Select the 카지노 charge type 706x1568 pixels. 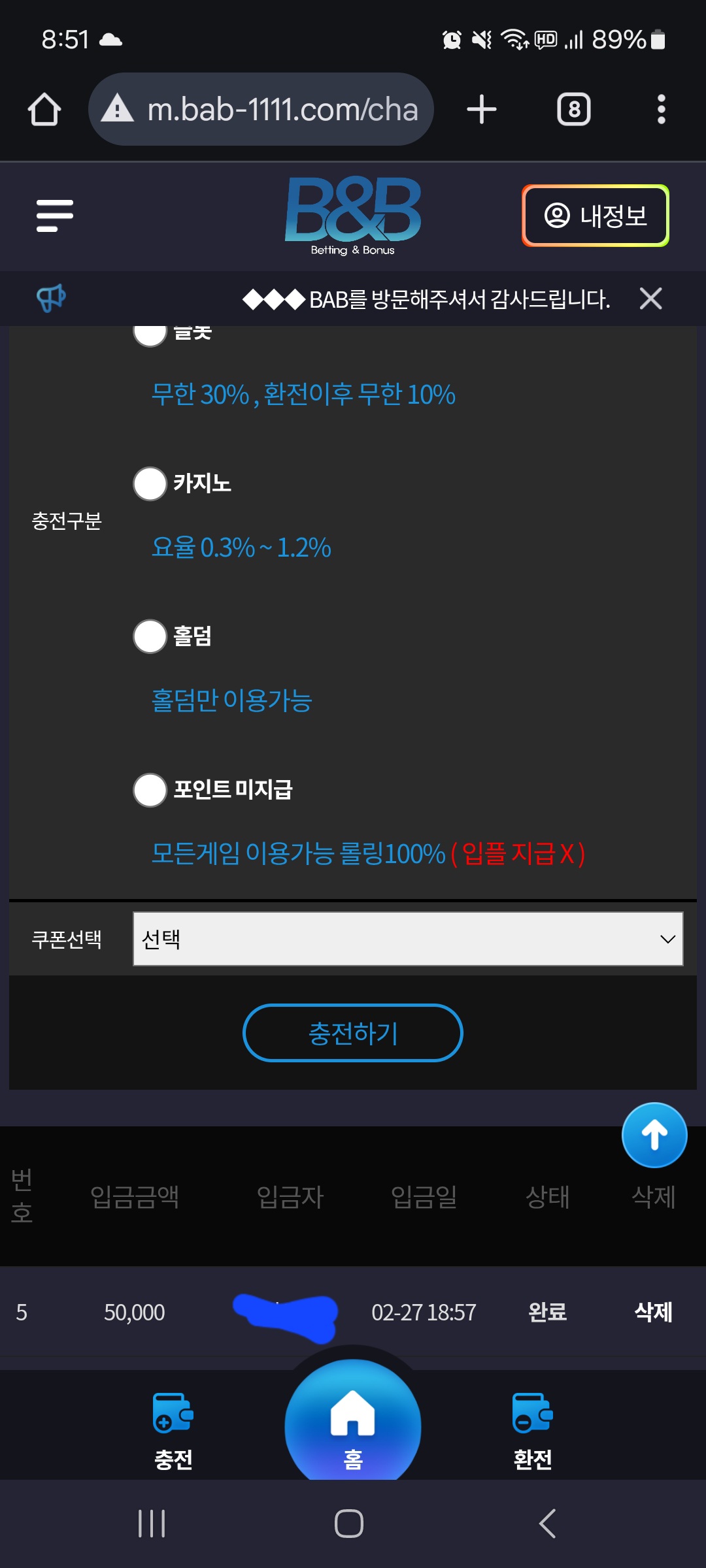[x=150, y=483]
